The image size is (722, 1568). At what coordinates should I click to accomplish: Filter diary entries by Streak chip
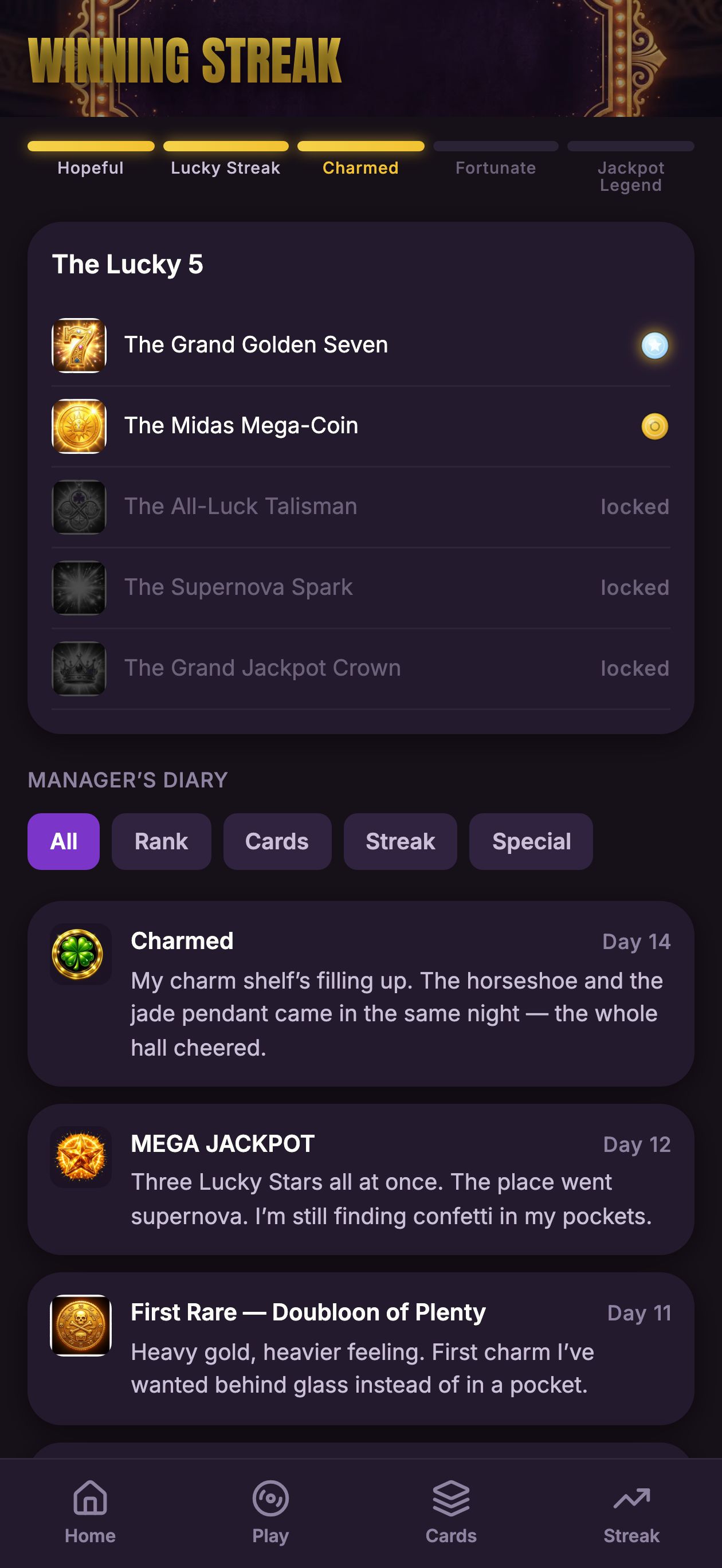click(x=400, y=841)
